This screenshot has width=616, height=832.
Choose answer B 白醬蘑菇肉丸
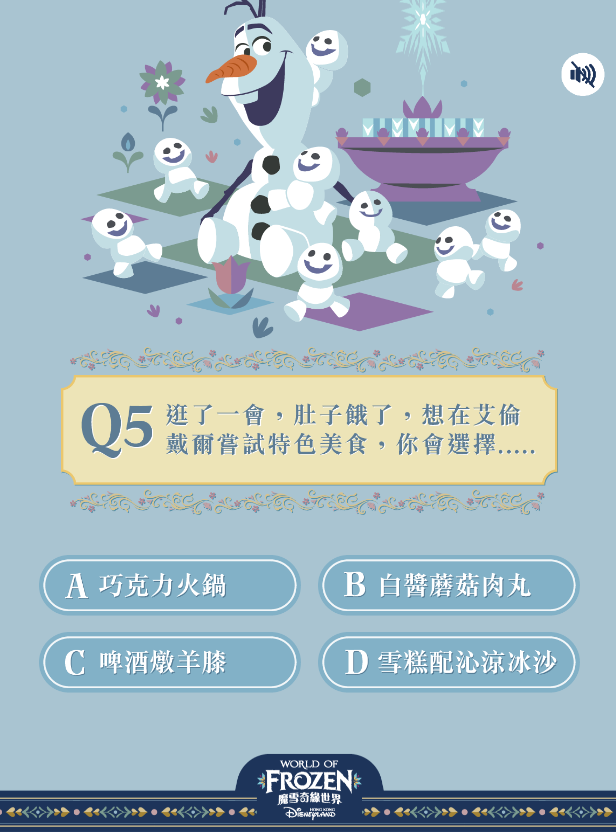[x=448, y=585]
